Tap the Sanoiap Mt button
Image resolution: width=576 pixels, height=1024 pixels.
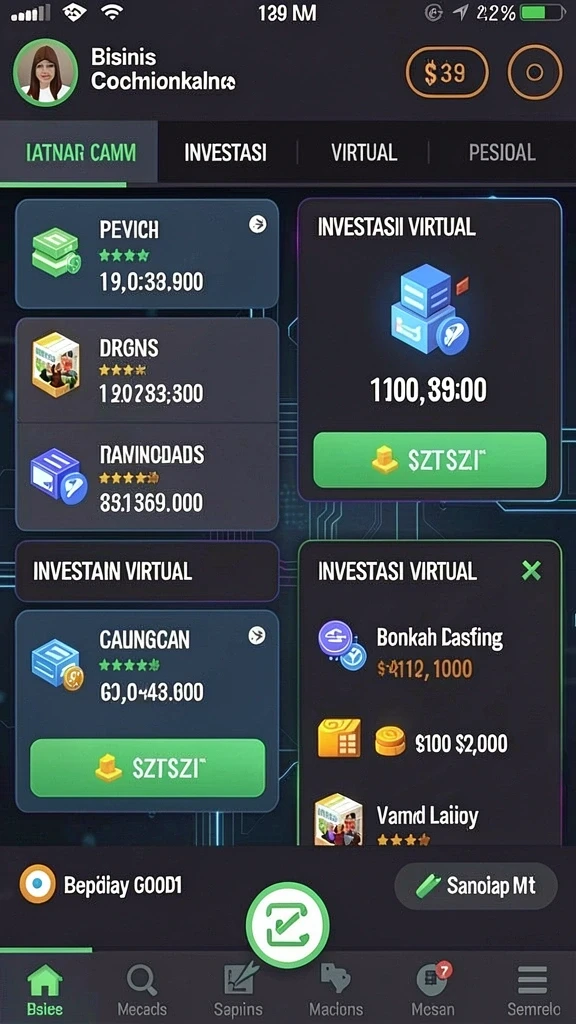[476, 886]
